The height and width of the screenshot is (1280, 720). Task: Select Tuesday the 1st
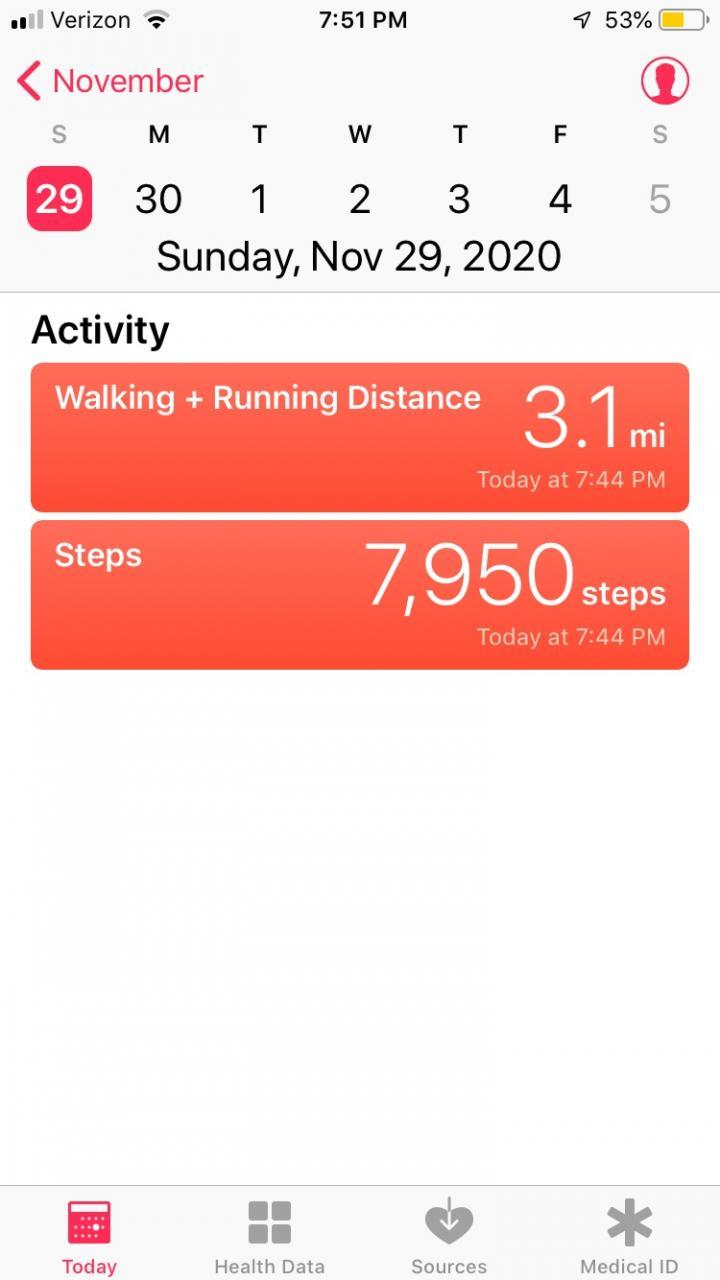(259, 199)
